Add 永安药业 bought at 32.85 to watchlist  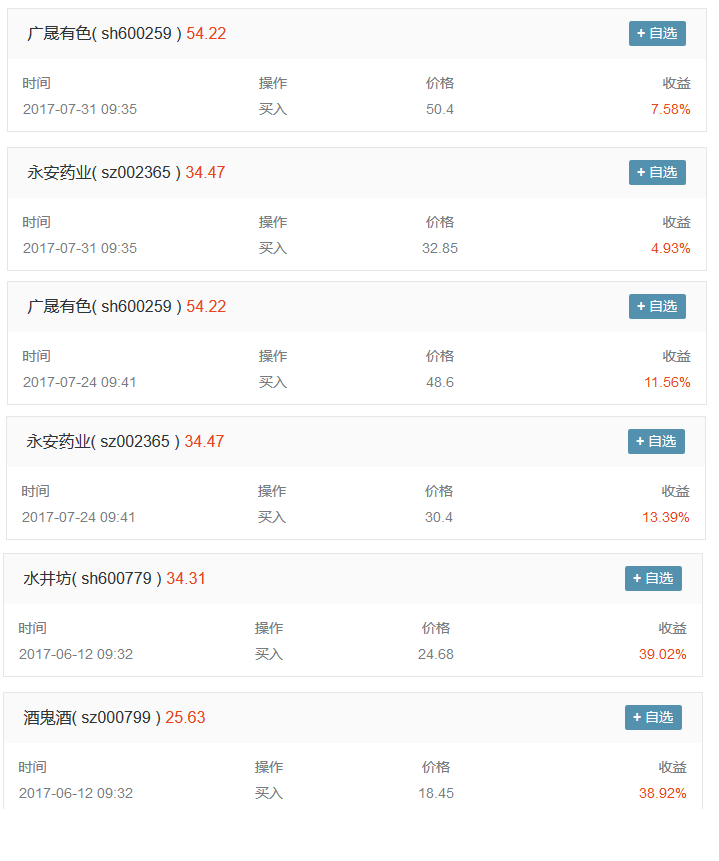click(657, 172)
